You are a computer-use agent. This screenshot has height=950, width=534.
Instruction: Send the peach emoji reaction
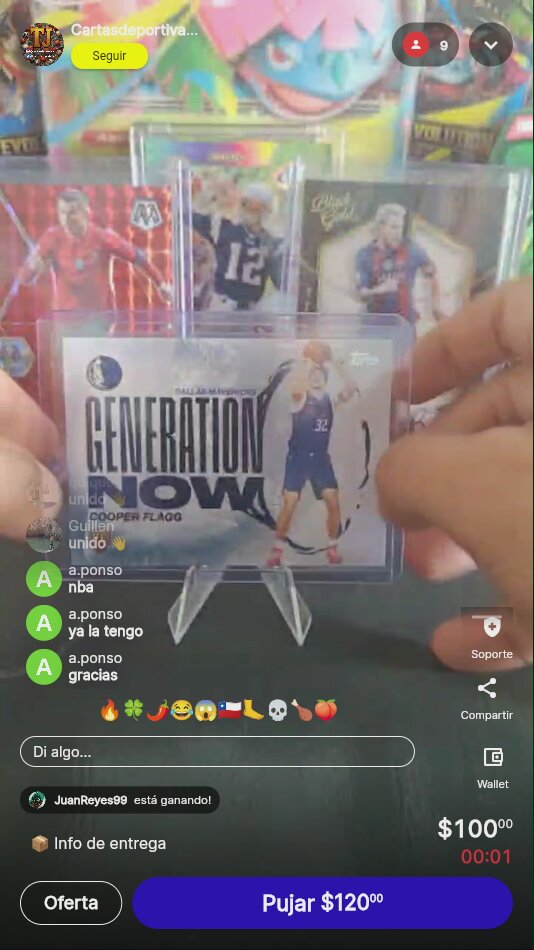(x=325, y=710)
